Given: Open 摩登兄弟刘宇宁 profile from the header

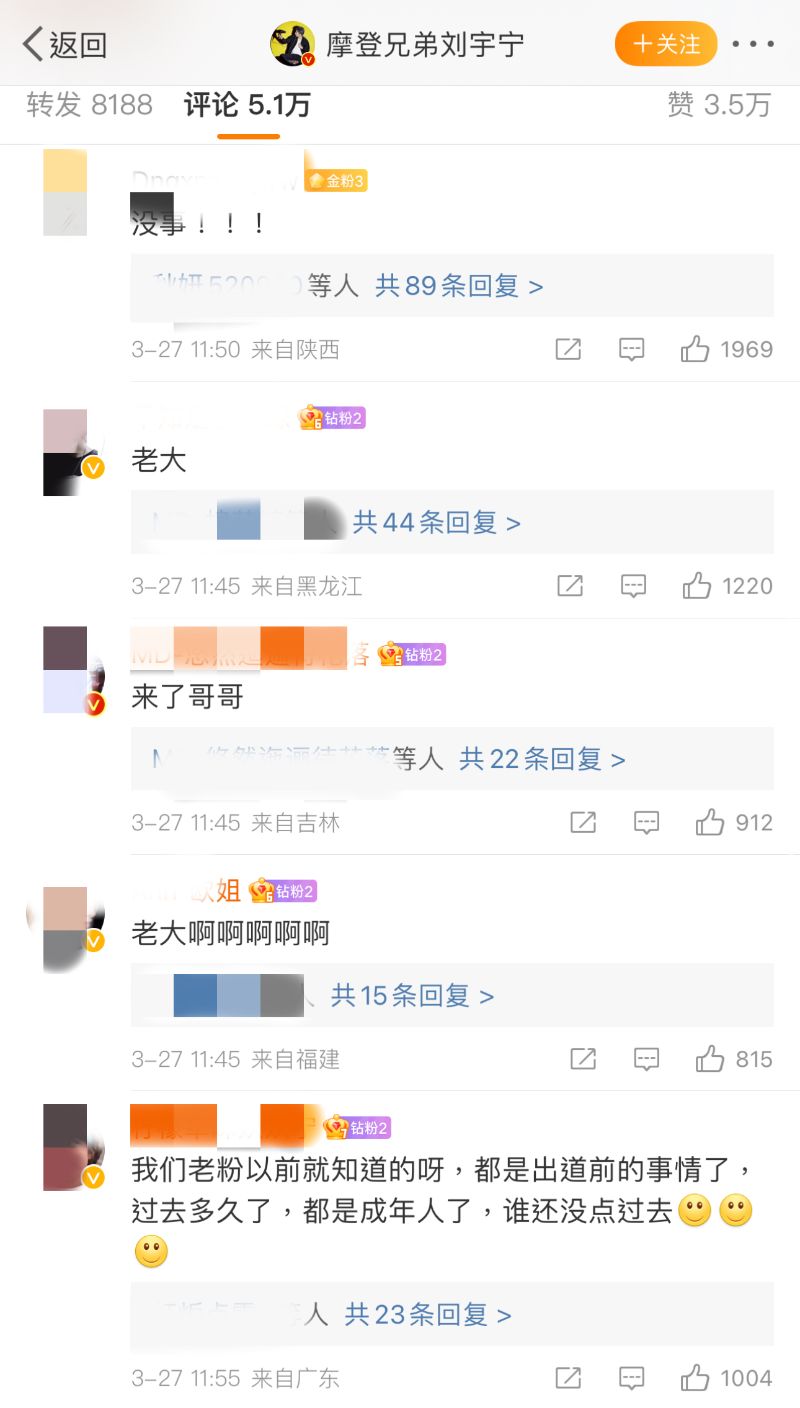Looking at the screenshot, I should (424, 44).
